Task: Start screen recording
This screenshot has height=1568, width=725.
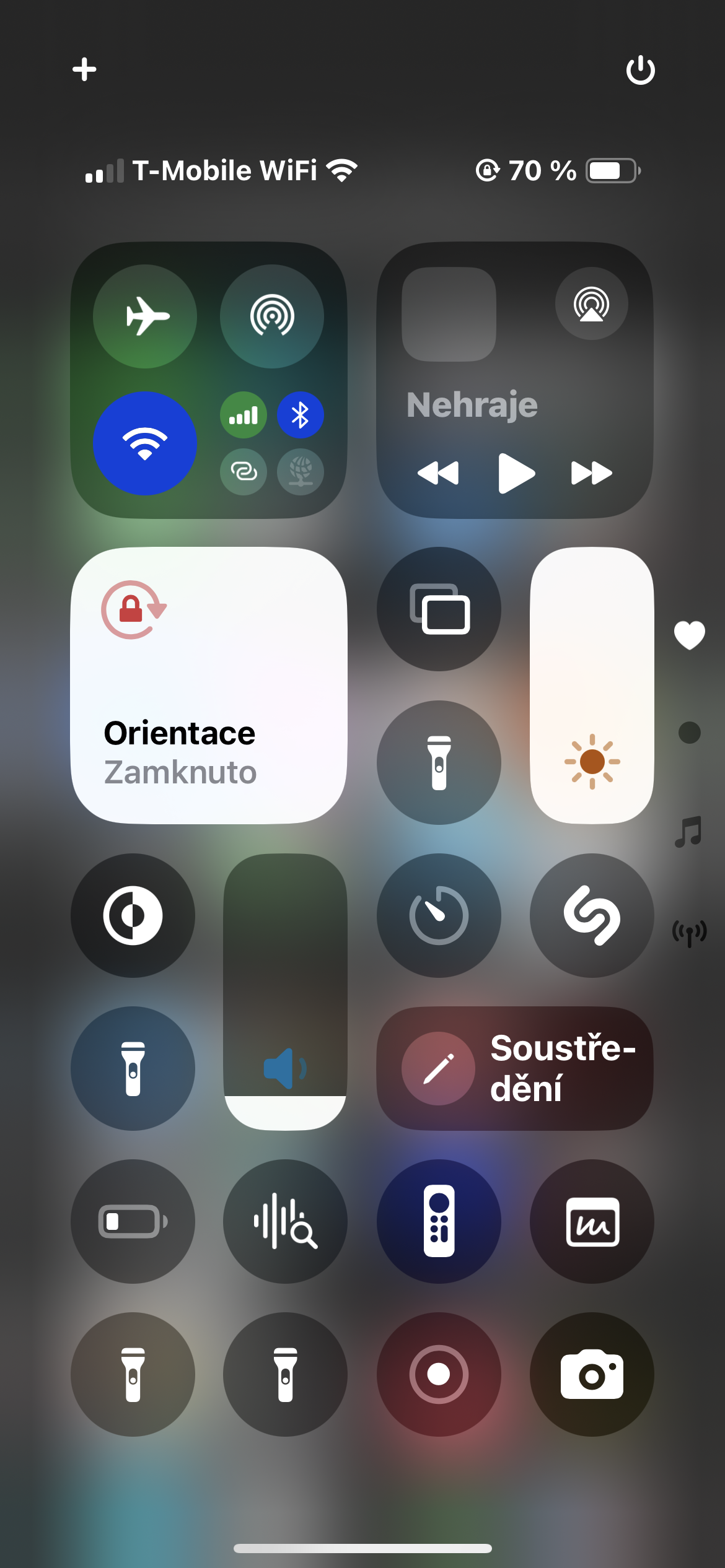Action: (439, 1374)
